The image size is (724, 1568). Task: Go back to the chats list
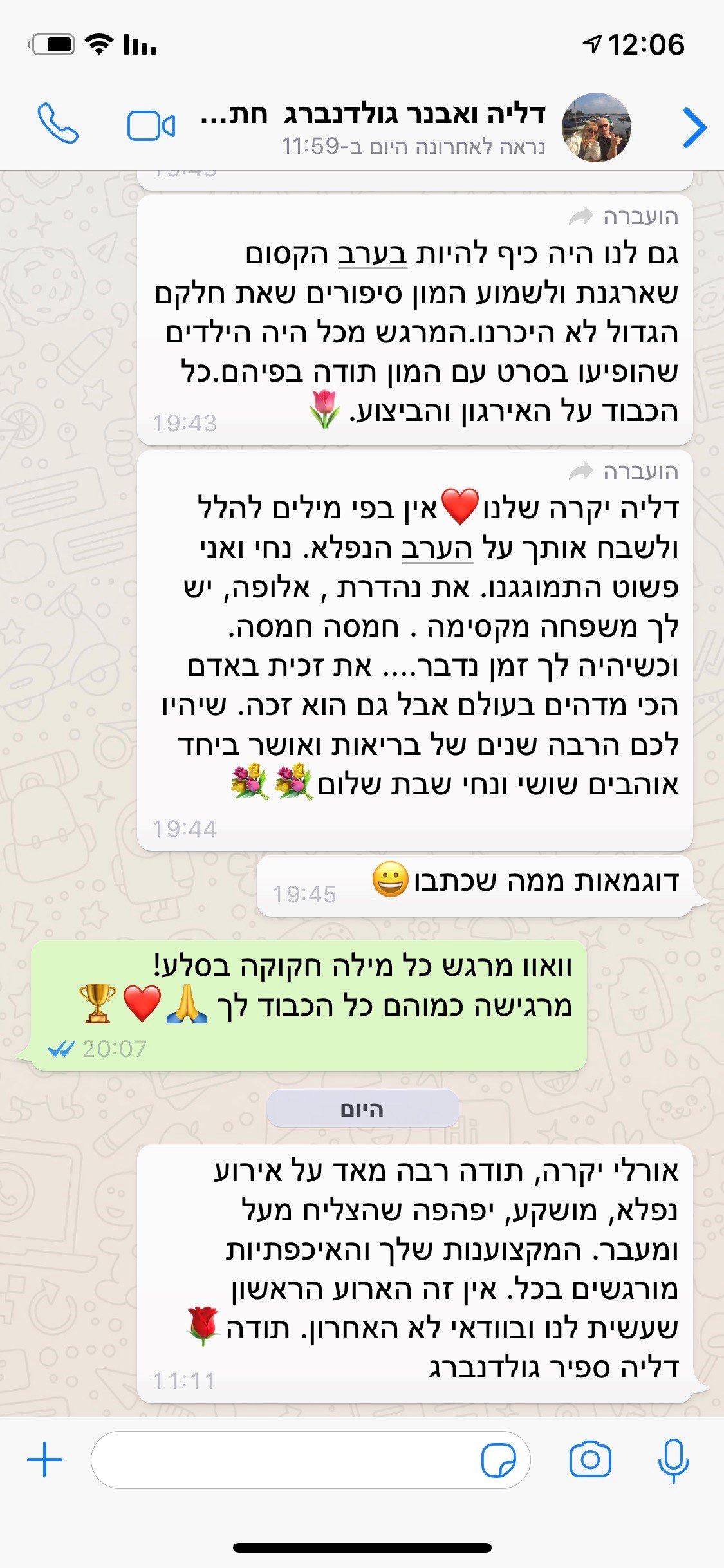coord(693,128)
